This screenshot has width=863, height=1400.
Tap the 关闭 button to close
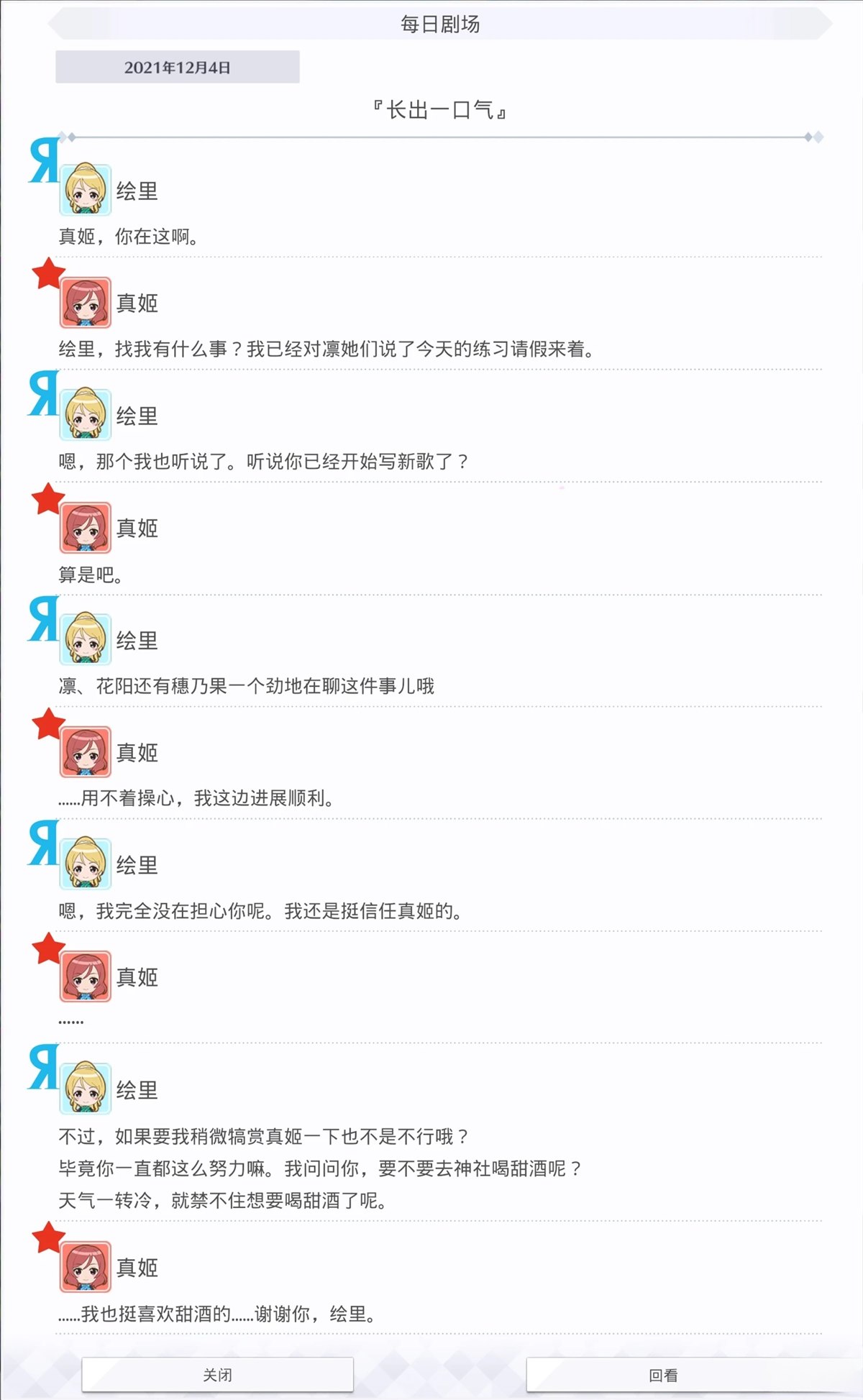coord(217,1374)
